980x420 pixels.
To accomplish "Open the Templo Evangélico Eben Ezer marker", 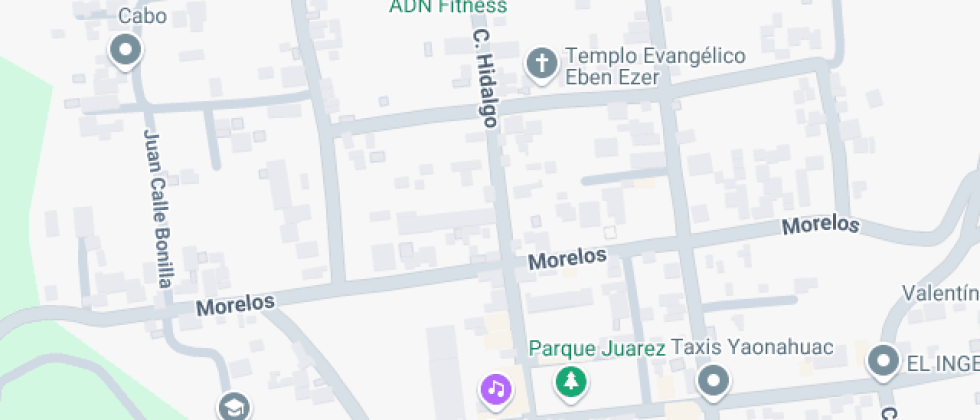I will tap(541, 65).
